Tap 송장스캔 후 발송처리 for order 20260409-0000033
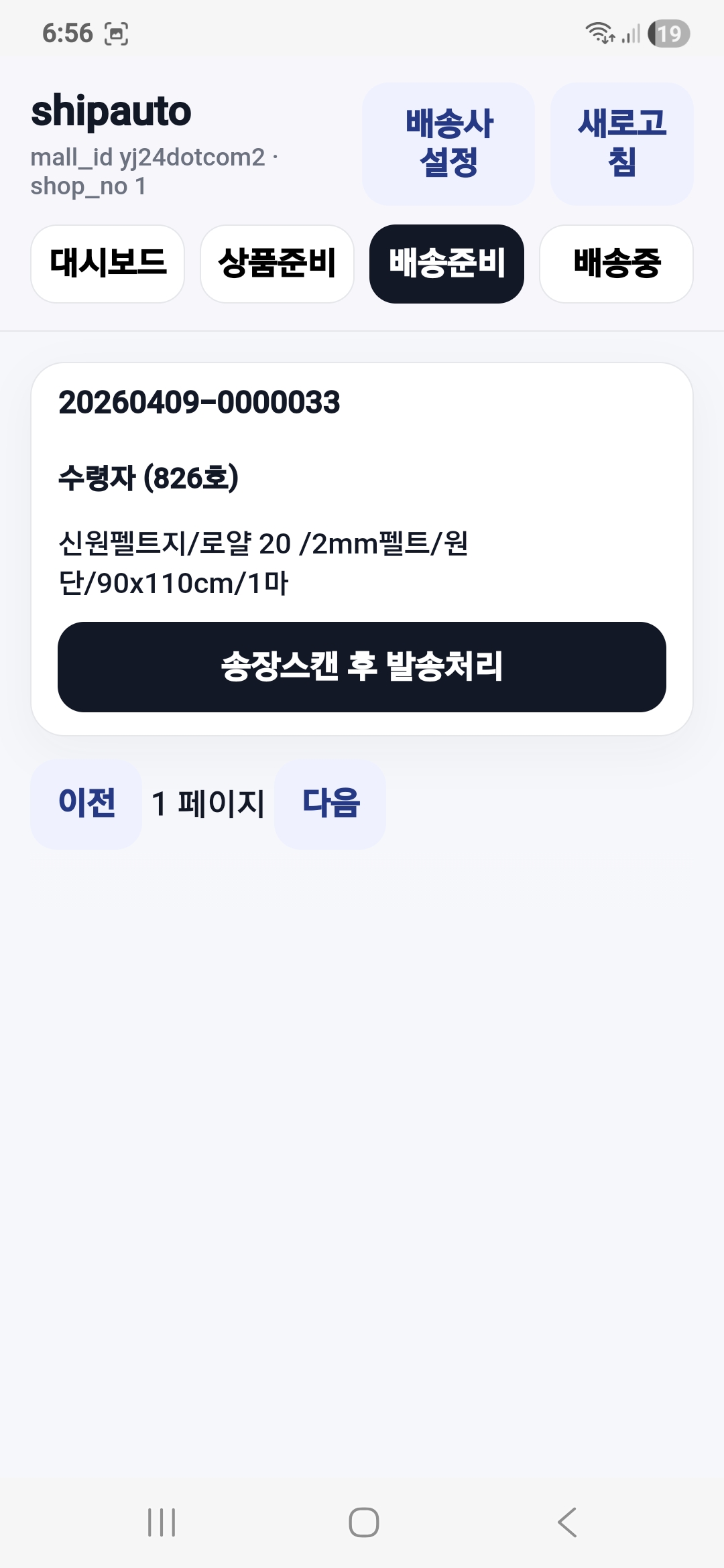The width and height of the screenshot is (724, 1568). pyautogui.click(x=362, y=667)
